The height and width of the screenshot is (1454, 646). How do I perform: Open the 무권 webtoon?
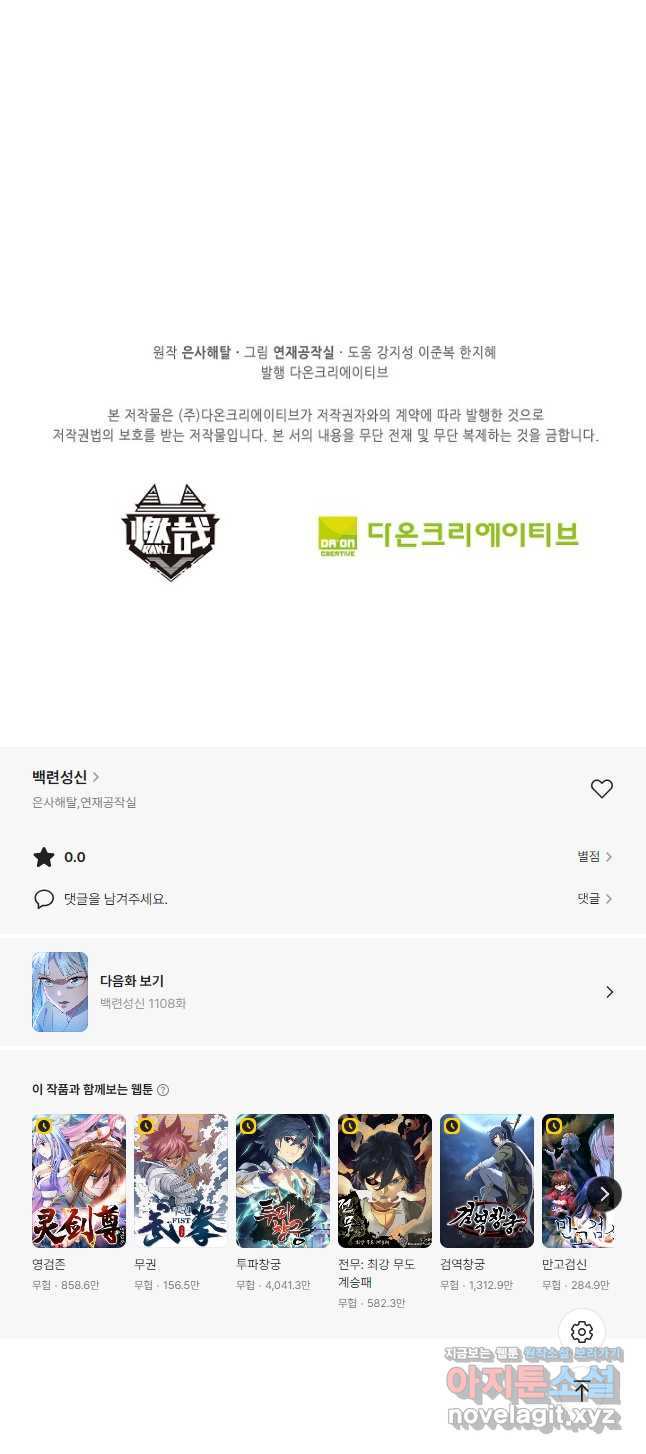[181, 1181]
